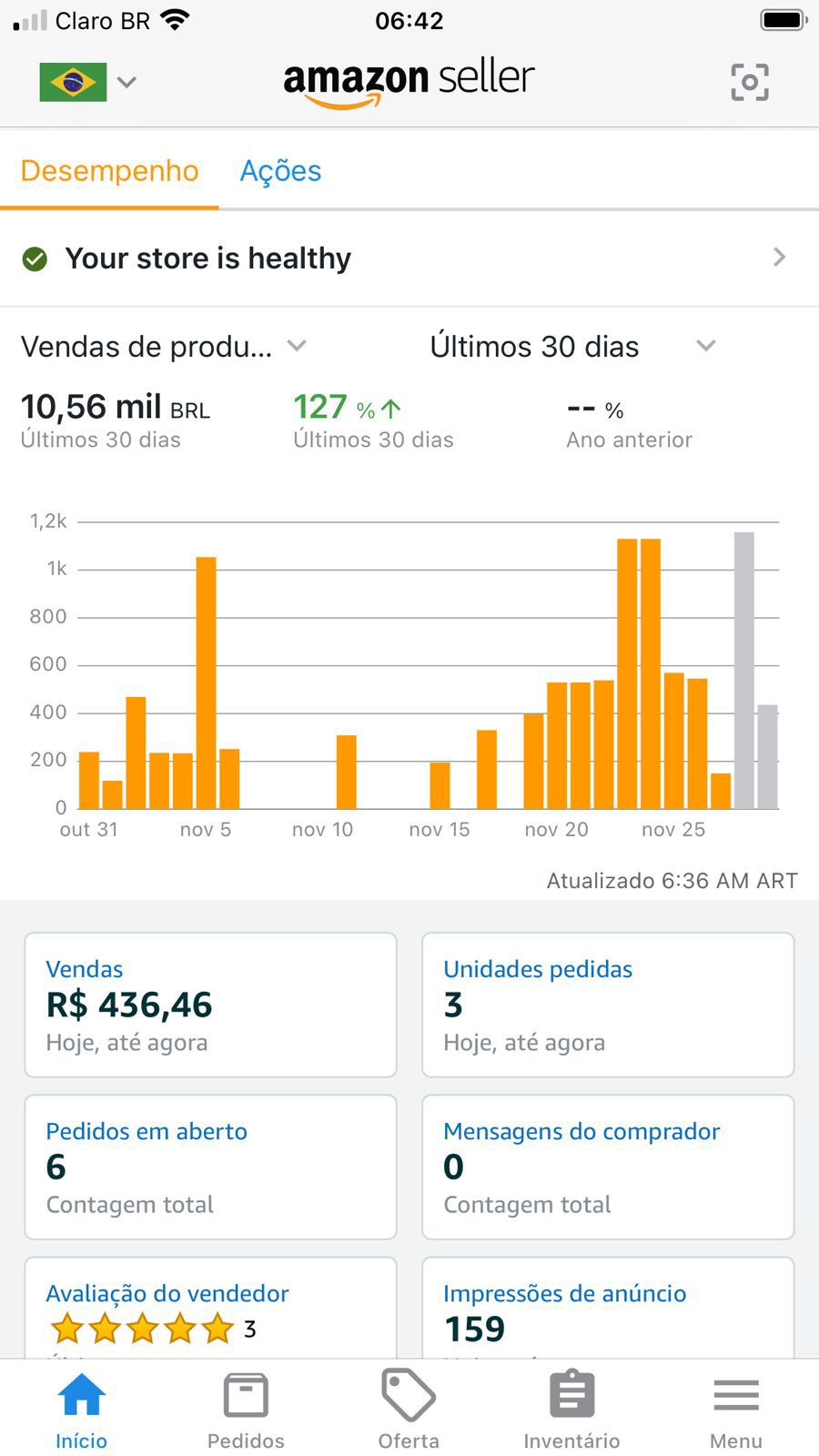
Task: Open the barcode scanner icon
Action: (750, 82)
